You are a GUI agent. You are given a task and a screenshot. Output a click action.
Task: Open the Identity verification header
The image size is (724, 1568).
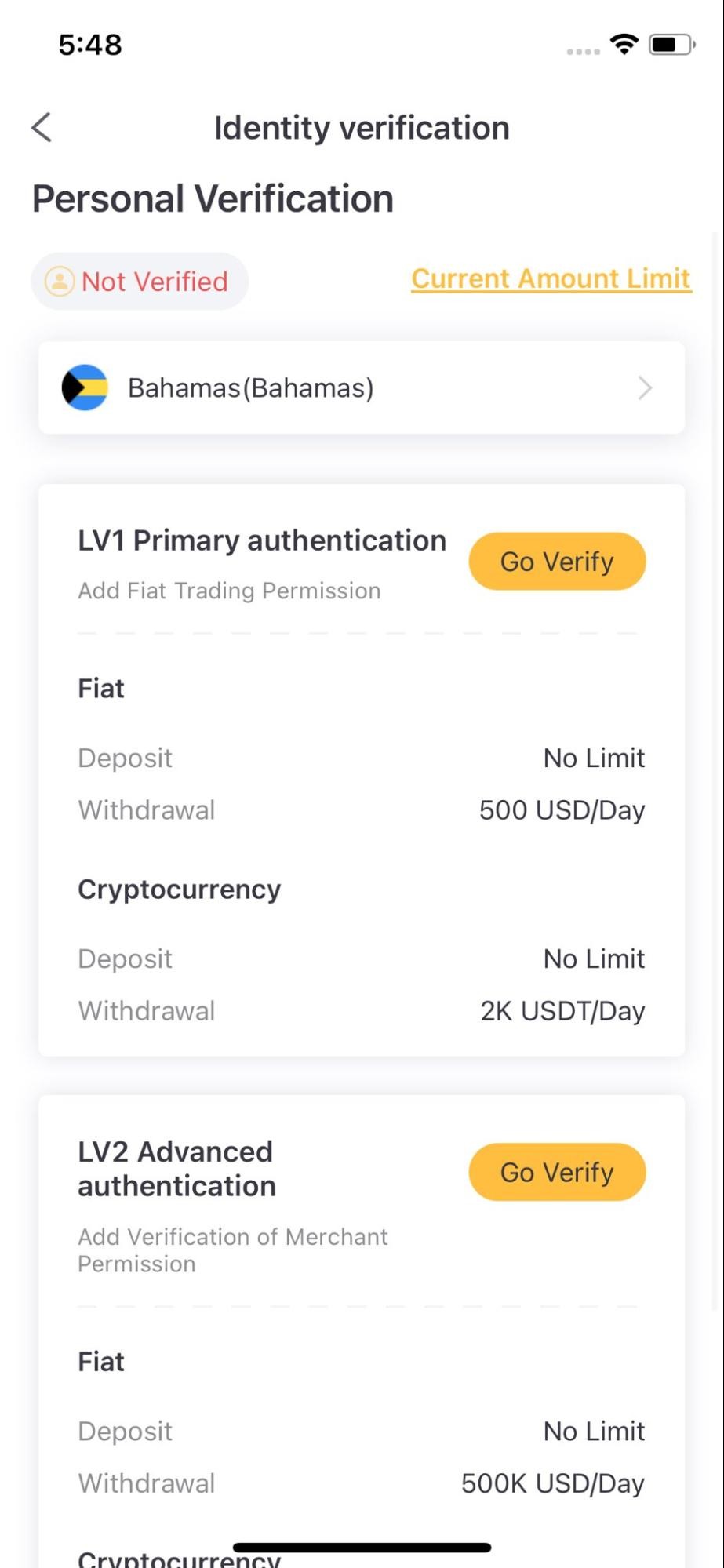(x=362, y=126)
